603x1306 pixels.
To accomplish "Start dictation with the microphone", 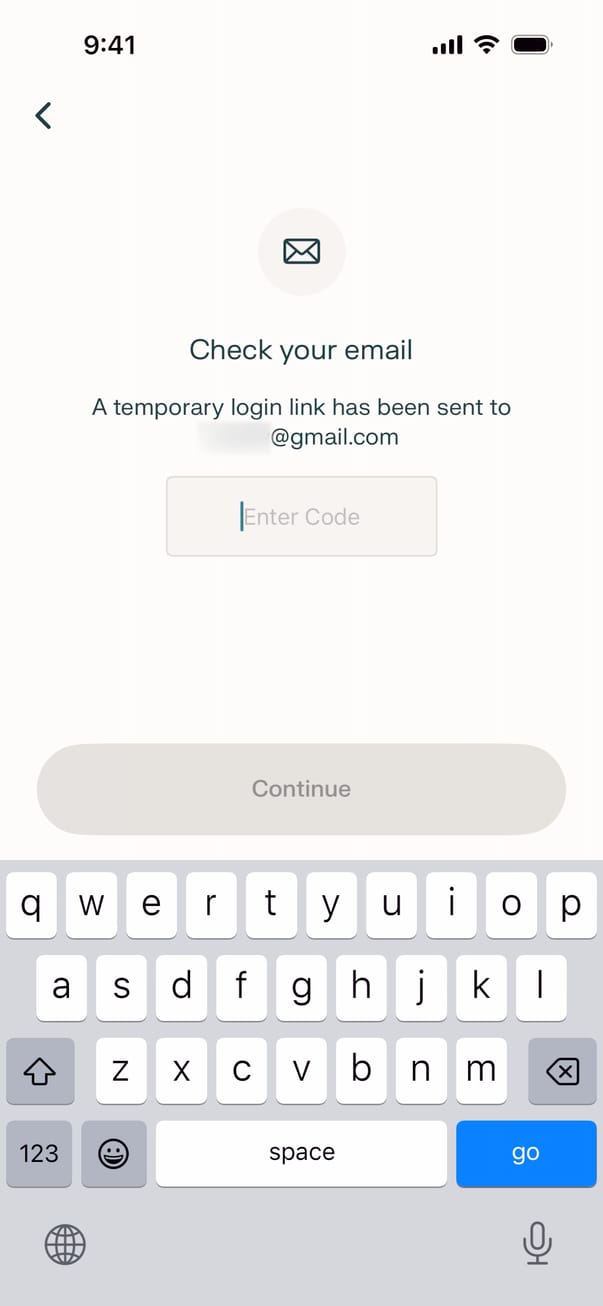I will (x=537, y=1243).
